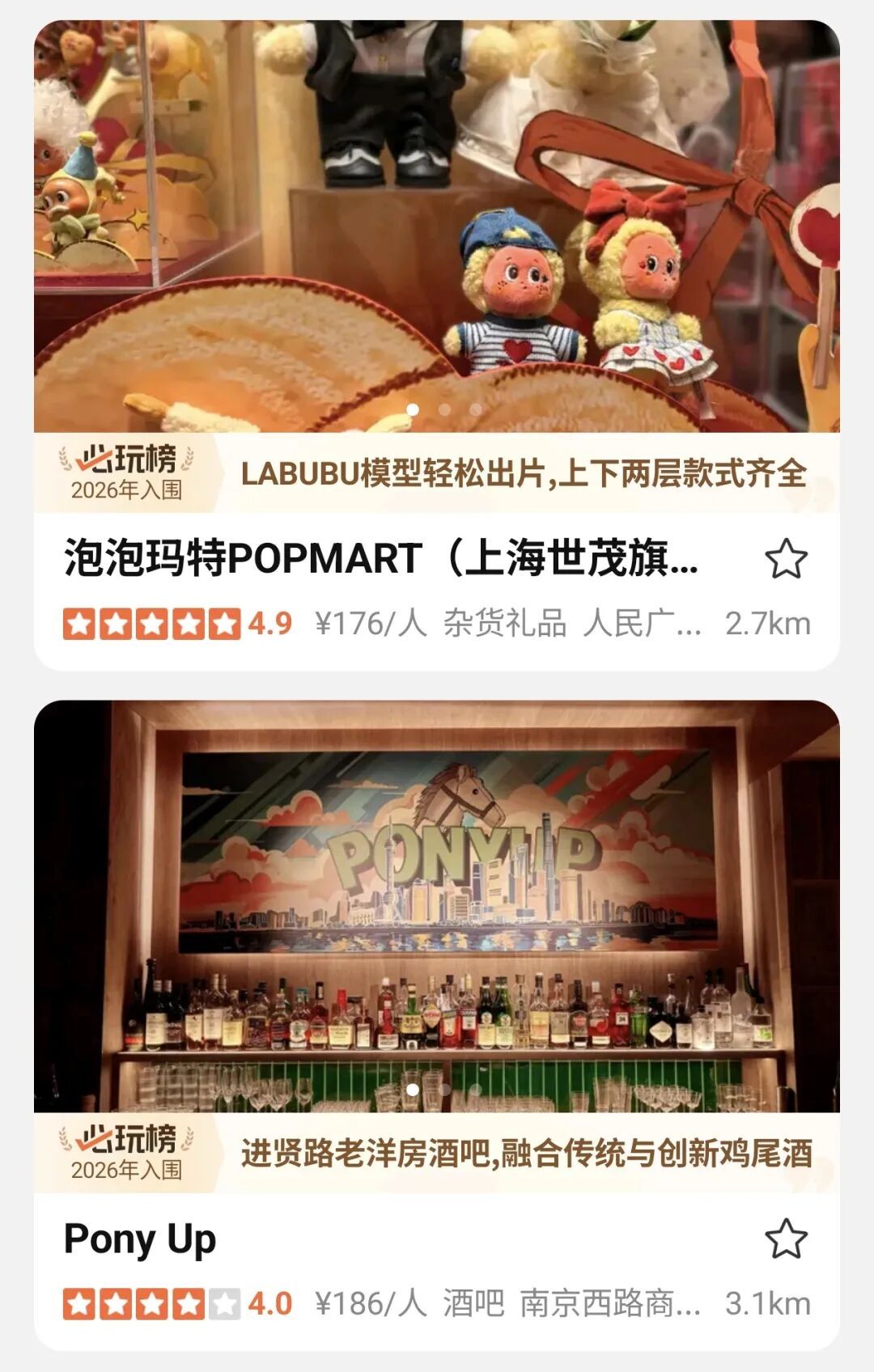
Task: Save Pony Up using its star icon
Action: [786, 1239]
